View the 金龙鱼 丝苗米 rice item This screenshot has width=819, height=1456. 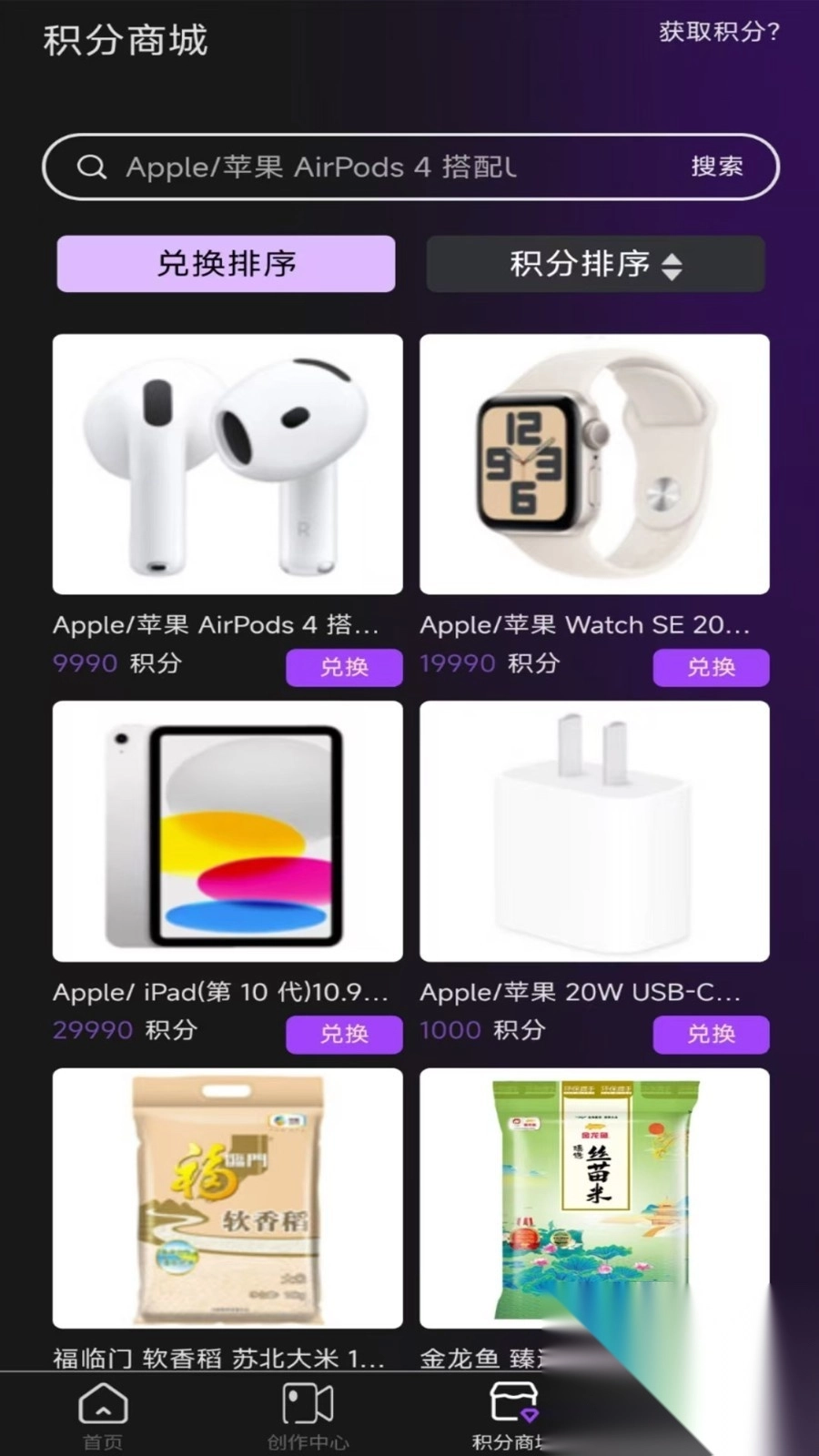pyautogui.click(x=594, y=1198)
